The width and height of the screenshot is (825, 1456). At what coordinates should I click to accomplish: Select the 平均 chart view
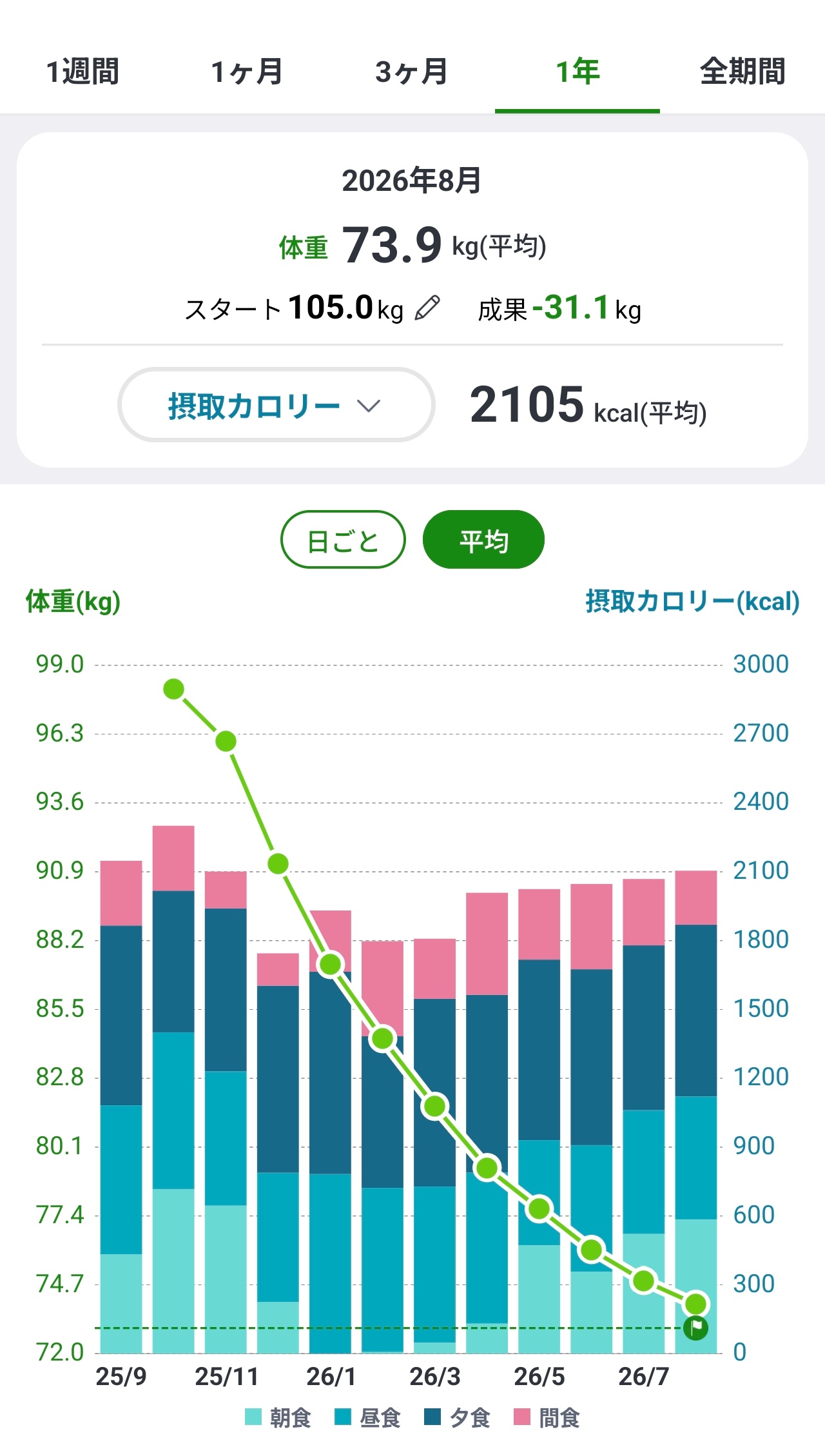pyautogui.click(x=483, y=540)
